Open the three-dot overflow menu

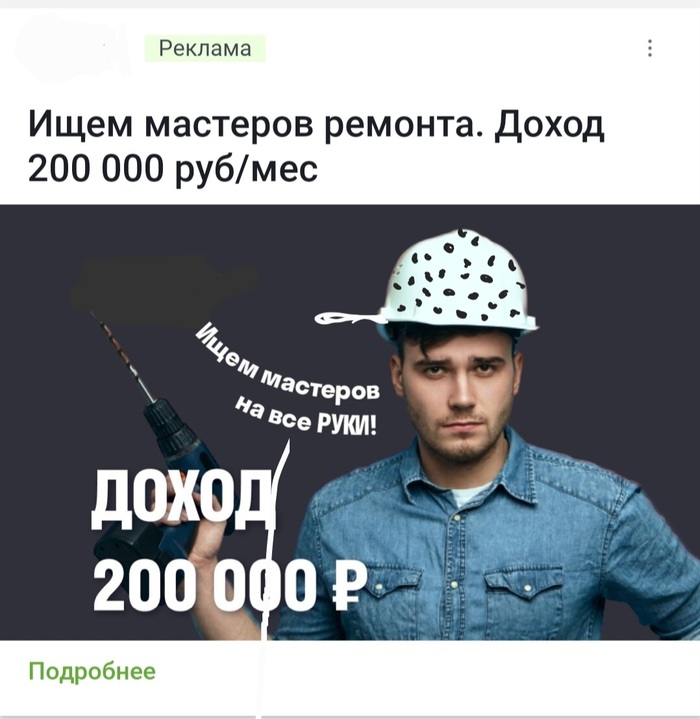(650, 48)
